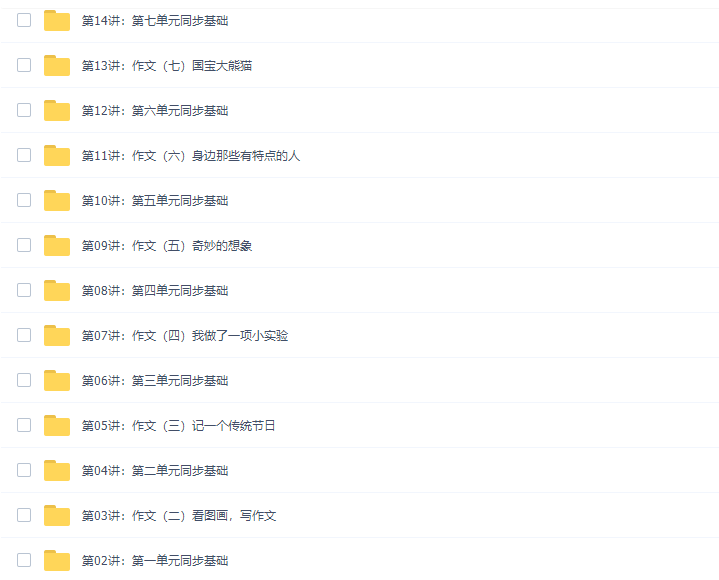
Task: Check the box for 第09讲 奇妙的想象
Action: [x=24, y=245]
